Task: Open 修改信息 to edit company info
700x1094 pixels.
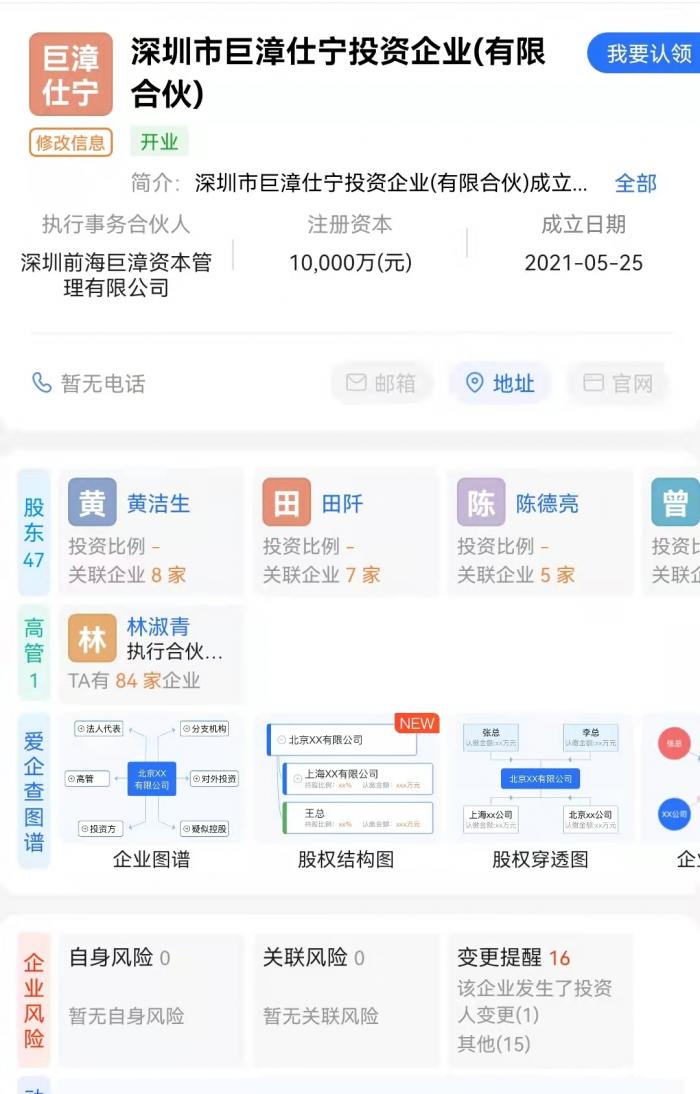Action: tap(70, 142)
